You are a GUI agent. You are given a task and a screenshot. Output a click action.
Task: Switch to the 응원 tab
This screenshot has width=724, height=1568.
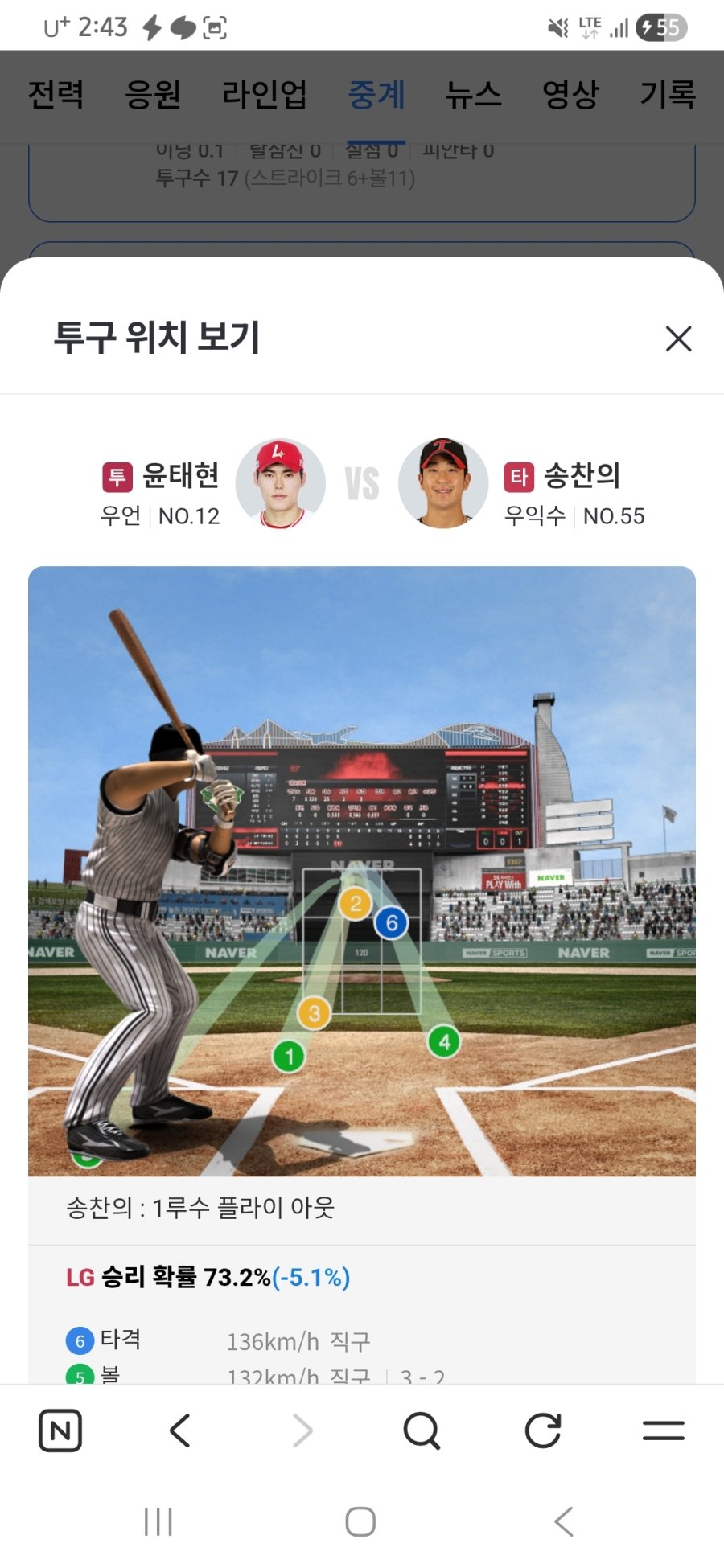coord(152,95)
